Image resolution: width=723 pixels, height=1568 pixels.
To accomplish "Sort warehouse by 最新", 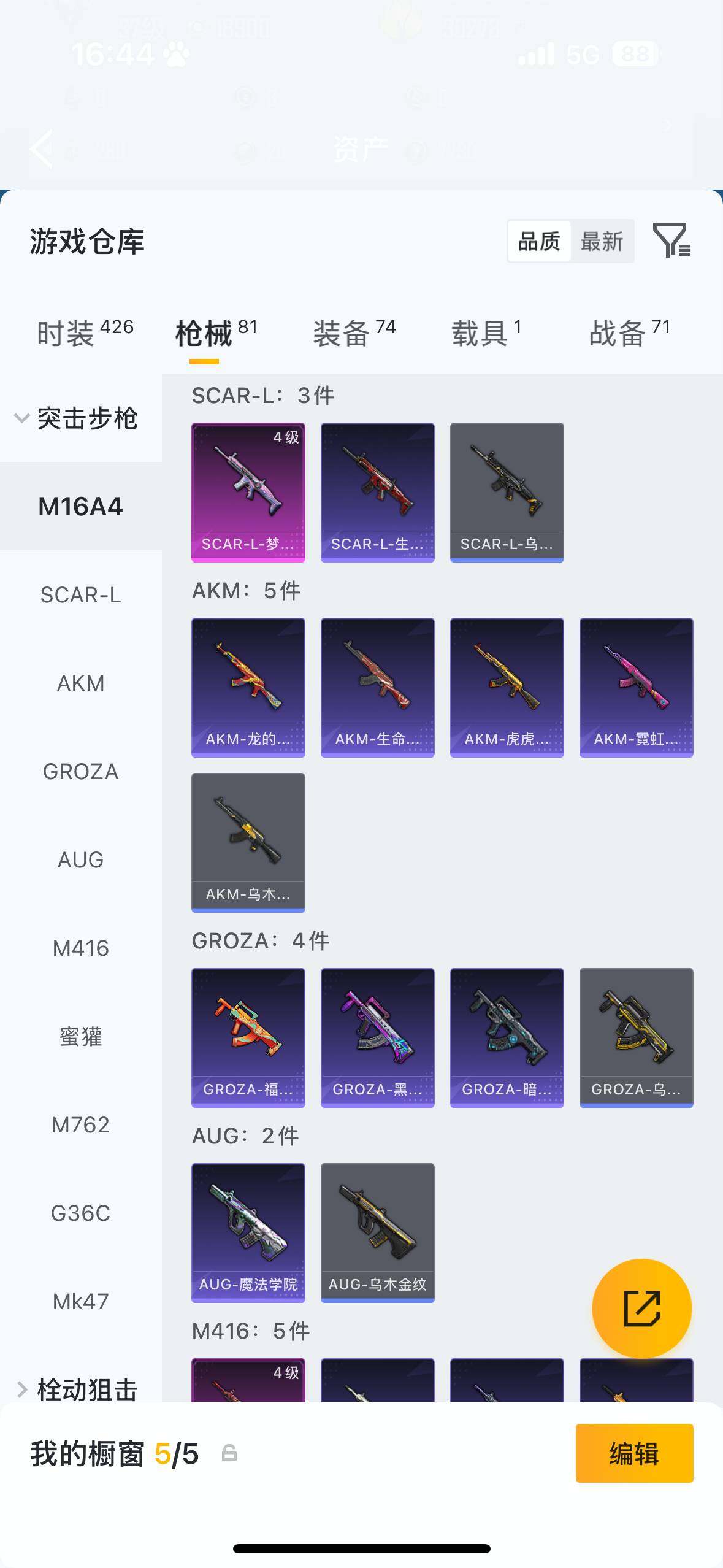I will [x=602, y=242].
